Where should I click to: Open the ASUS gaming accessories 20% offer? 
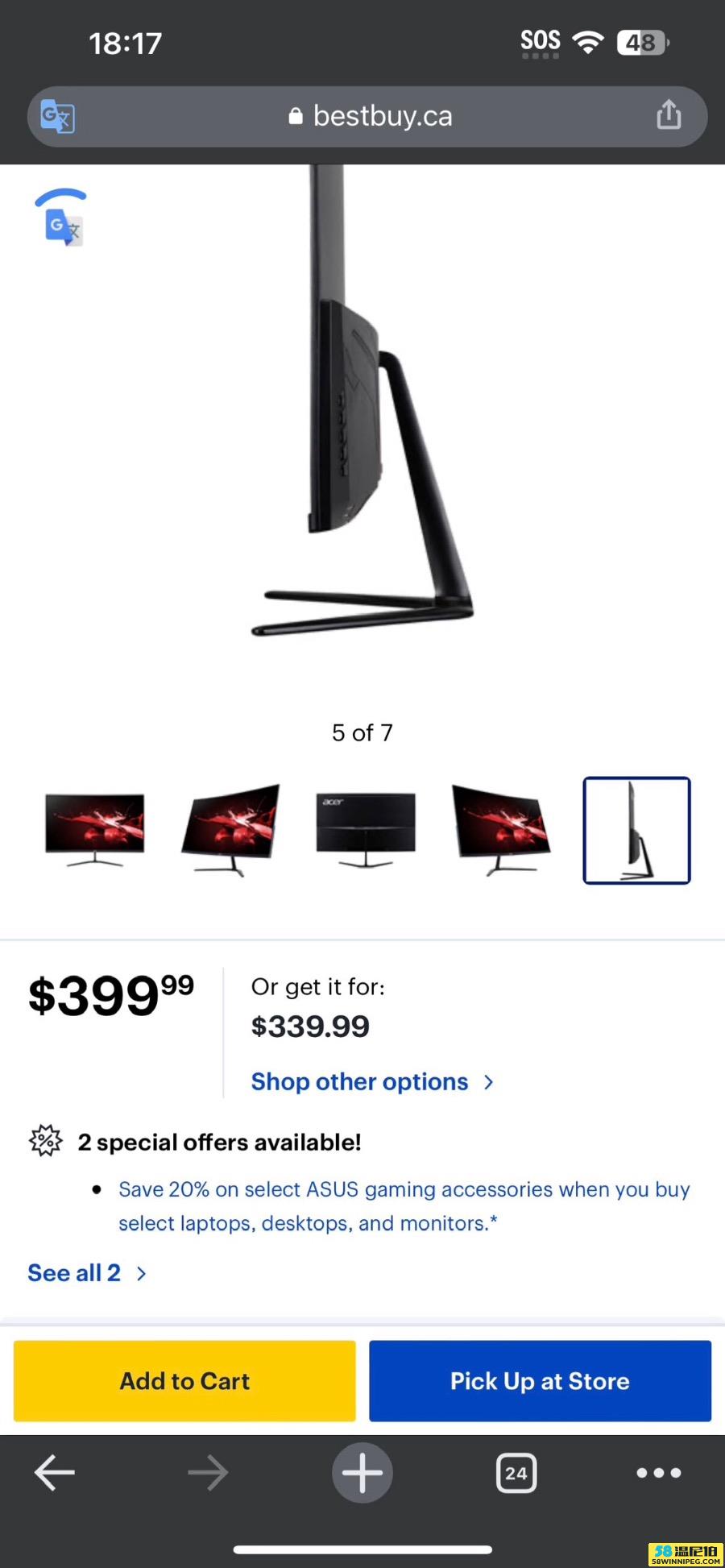tap(404, 1206)
